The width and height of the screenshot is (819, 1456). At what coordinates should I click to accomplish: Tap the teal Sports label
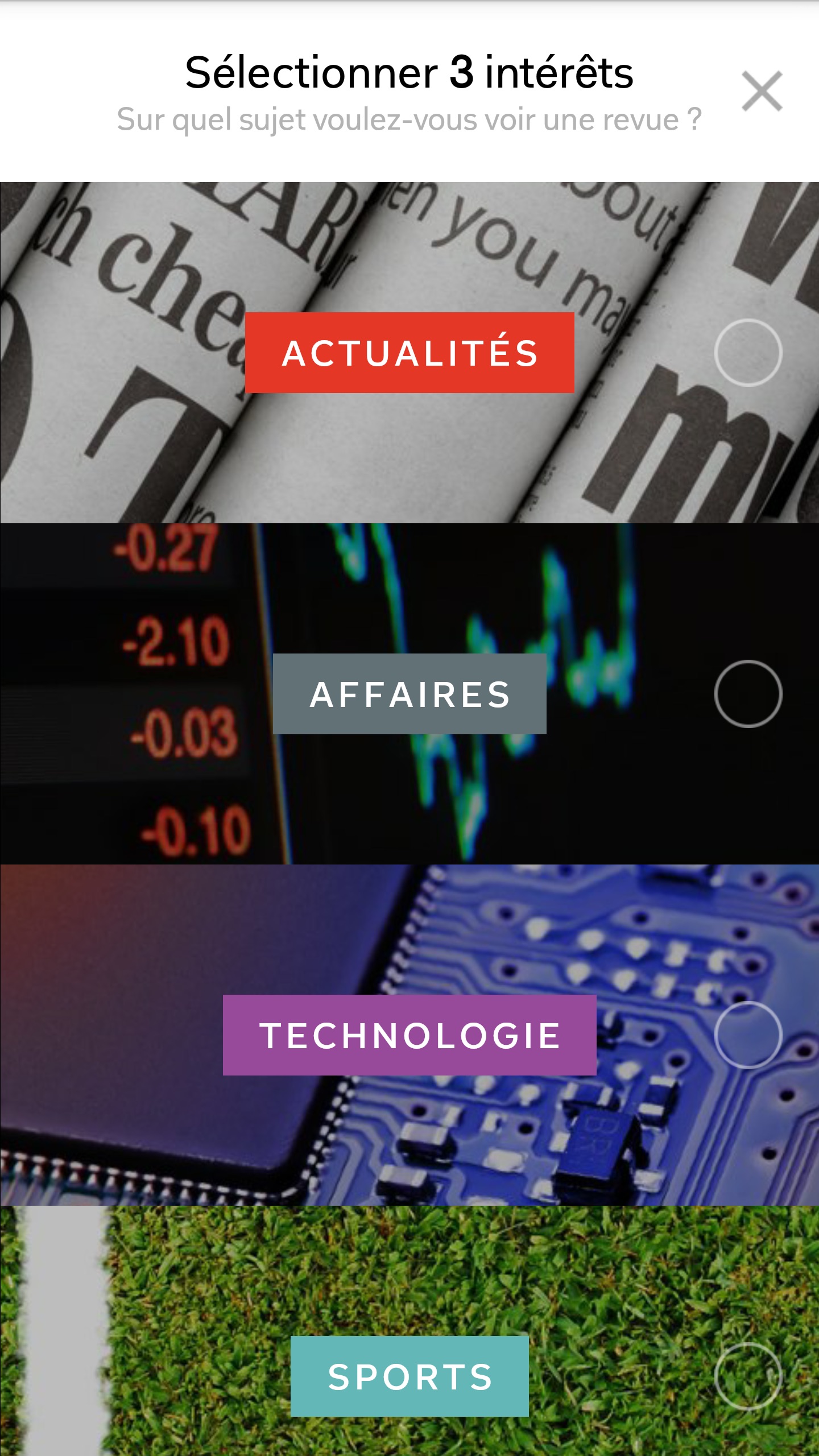(x=409, y=1376)
